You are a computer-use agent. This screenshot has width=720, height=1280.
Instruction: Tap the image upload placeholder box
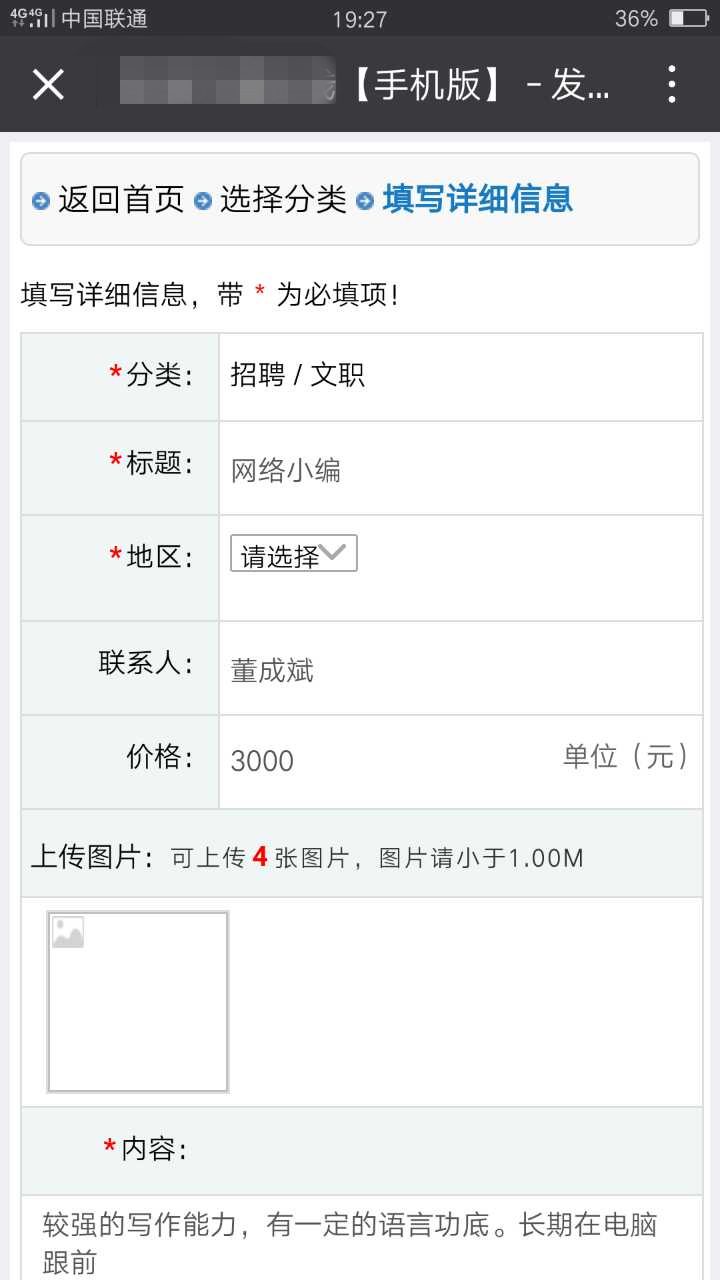138,1001
